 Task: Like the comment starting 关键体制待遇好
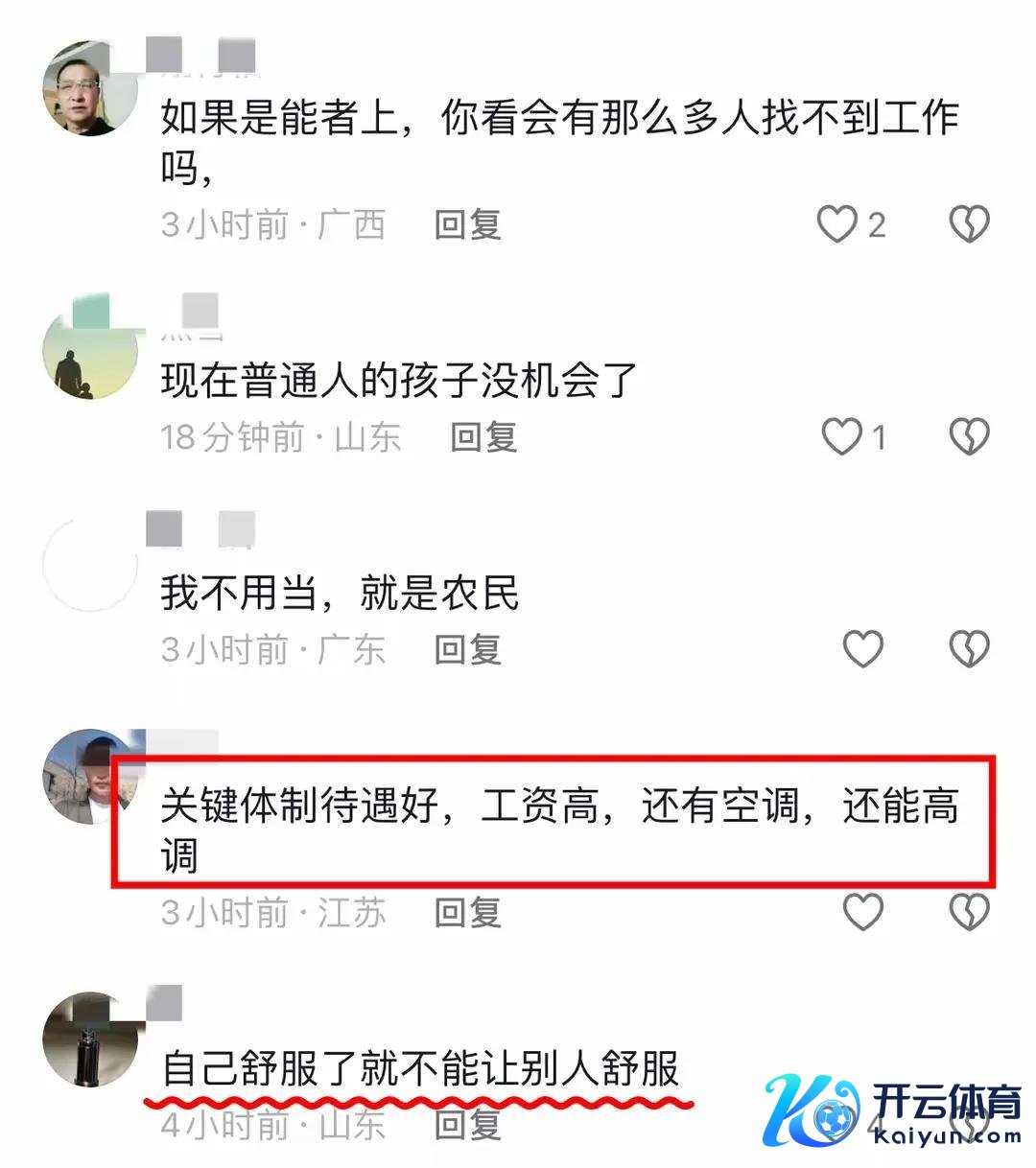pyautogui.click(x=862, y=912)
